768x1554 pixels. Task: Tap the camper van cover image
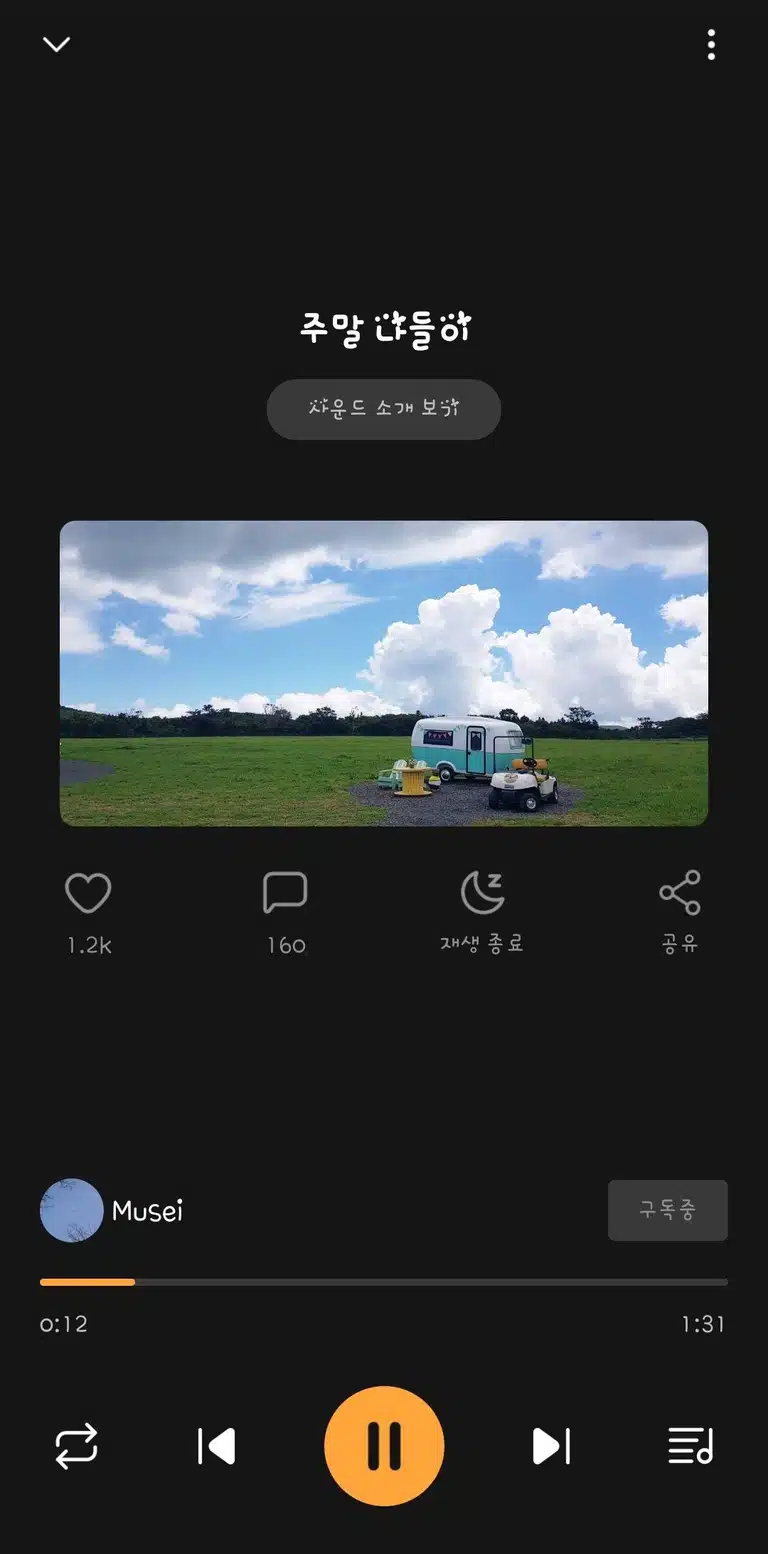[384, 673]
